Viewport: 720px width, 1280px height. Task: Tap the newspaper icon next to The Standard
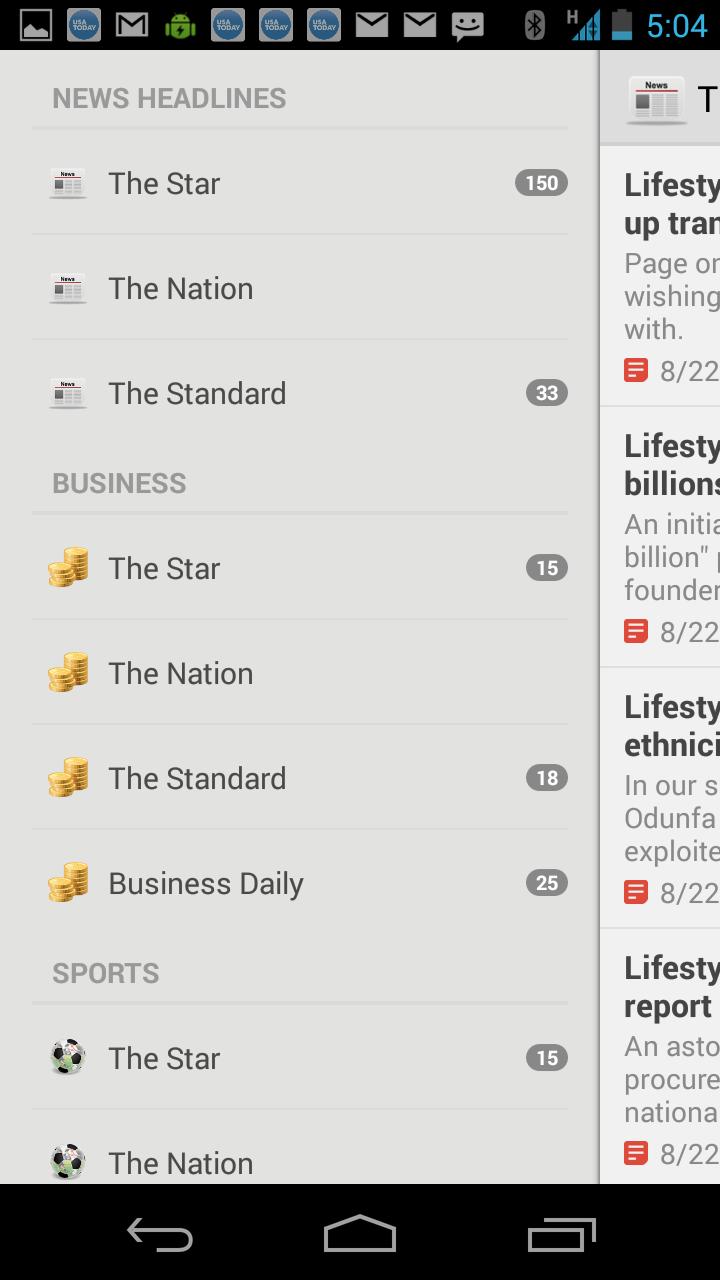tap(67, 393)
